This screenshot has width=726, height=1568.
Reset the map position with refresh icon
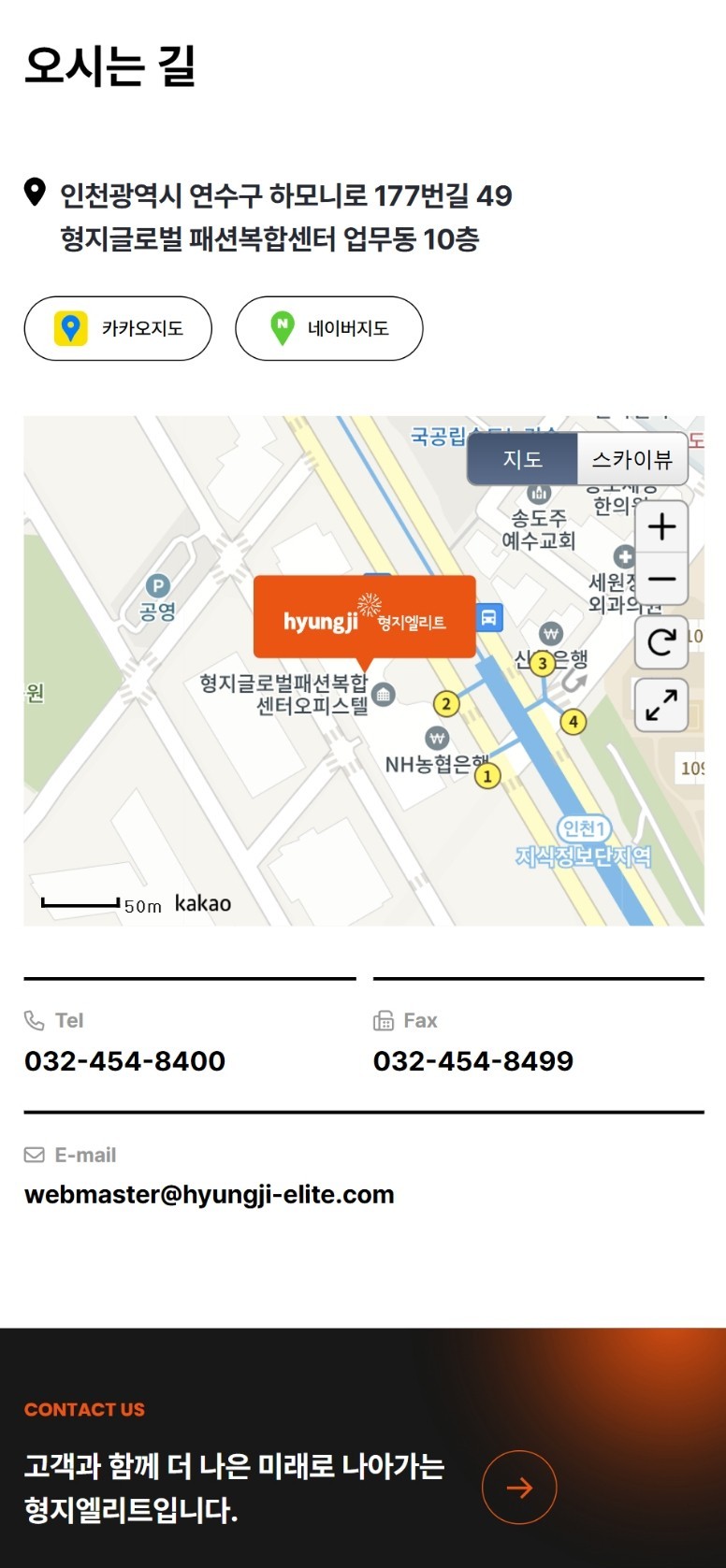pyautogui.click(x=661, y=642)
